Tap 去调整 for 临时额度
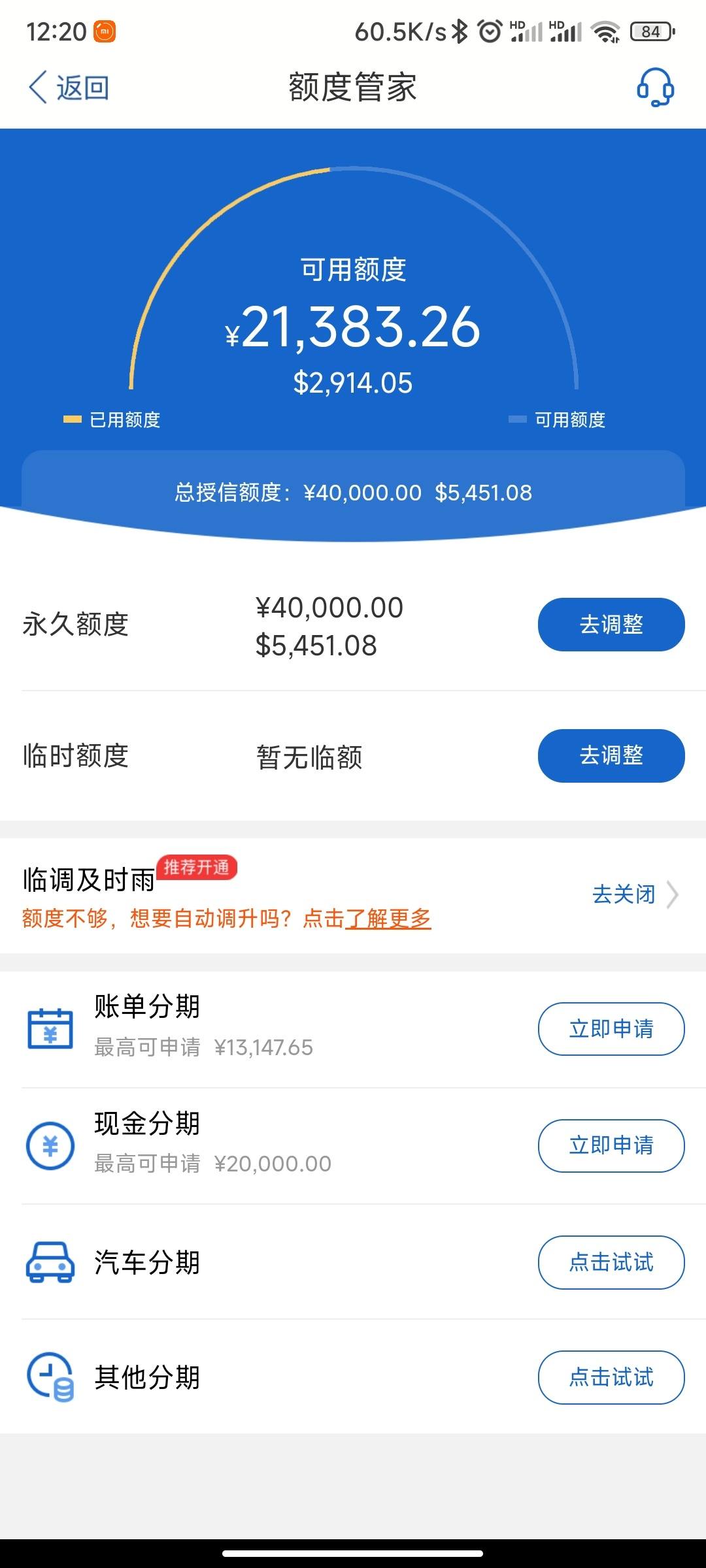 pos(611,756)
